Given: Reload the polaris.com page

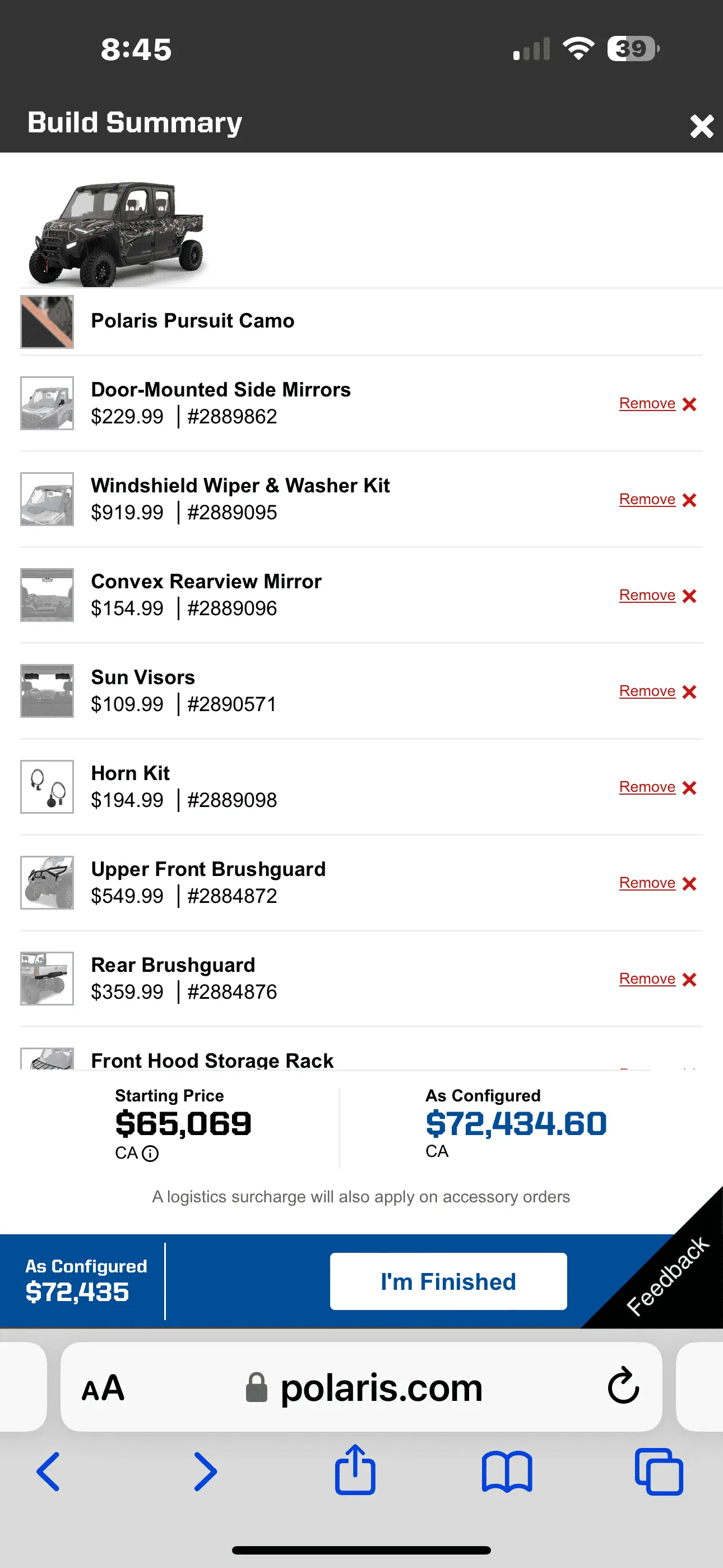Looking at the screenshot, I should 623,1386.
